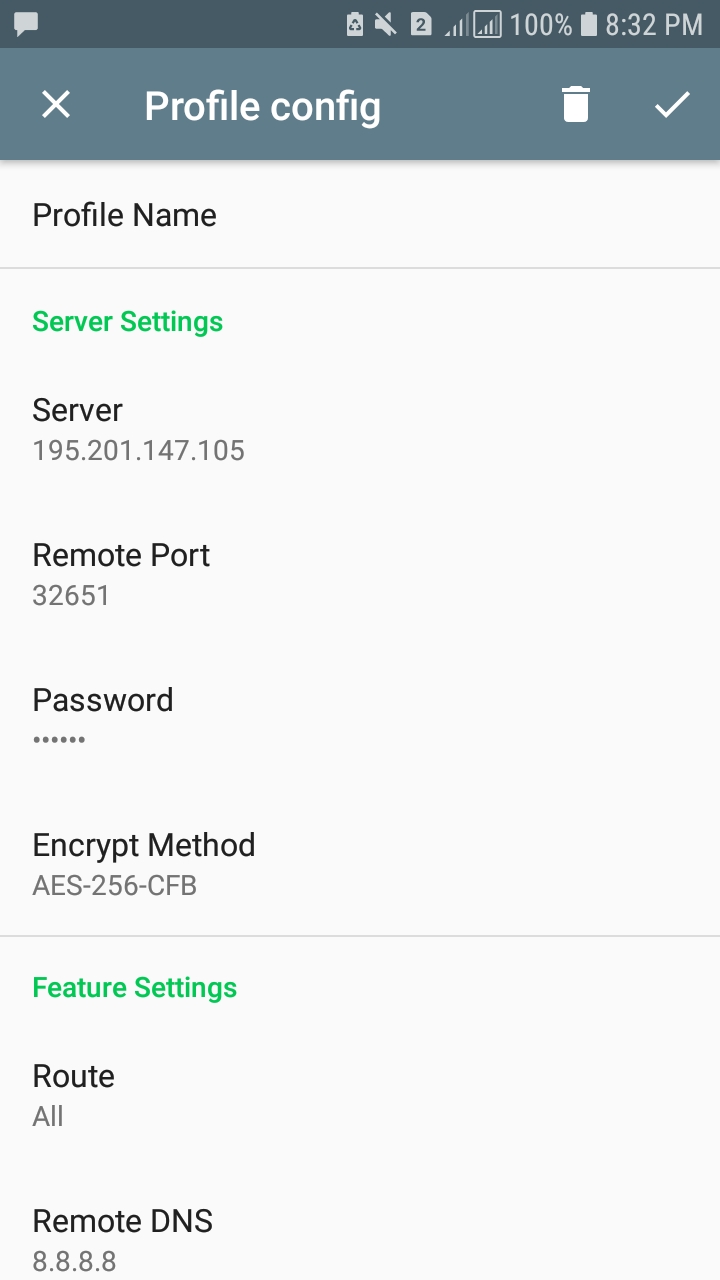Select the AES-256-CFB encryption value
720x1280 pixels.
pos(113,885)
